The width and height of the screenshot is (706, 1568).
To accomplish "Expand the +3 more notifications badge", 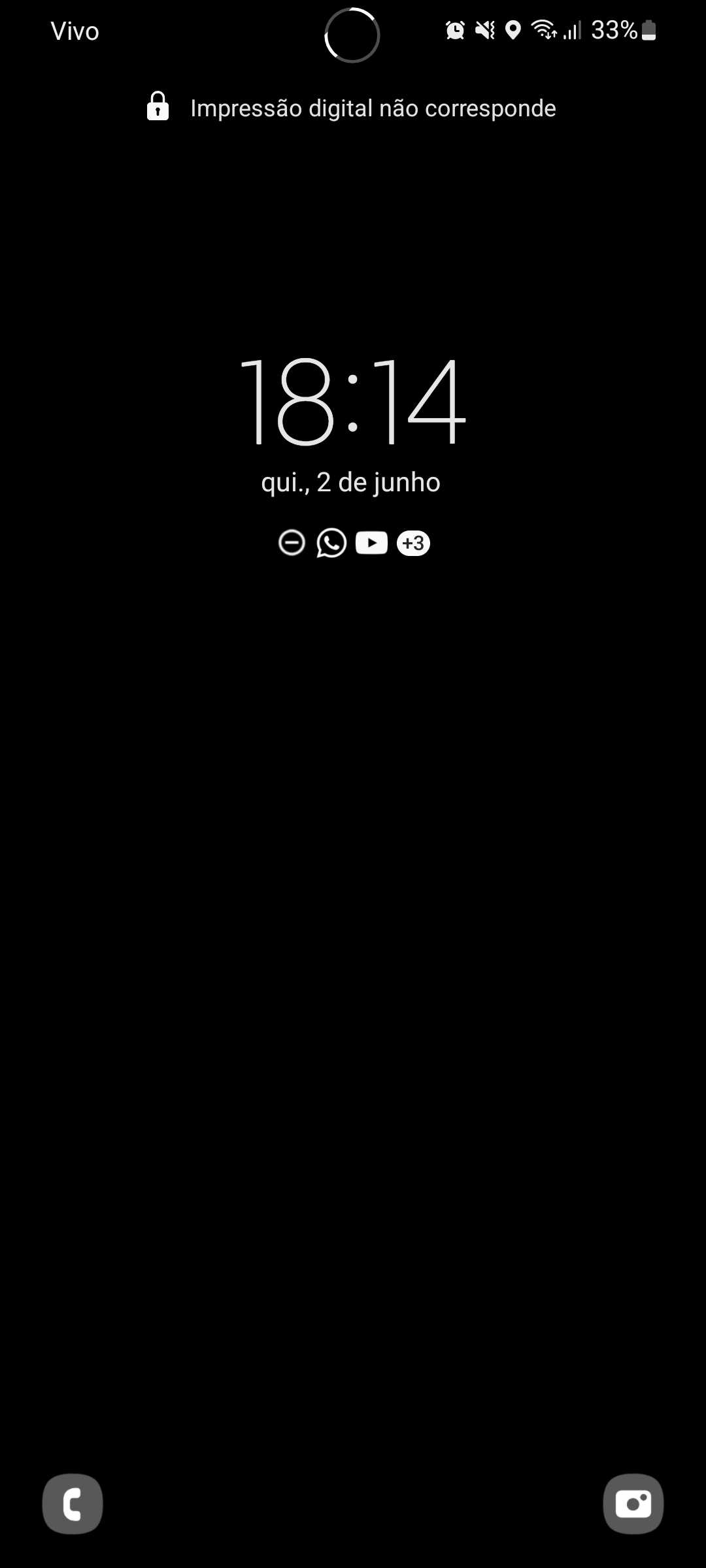I will [413, 543].
